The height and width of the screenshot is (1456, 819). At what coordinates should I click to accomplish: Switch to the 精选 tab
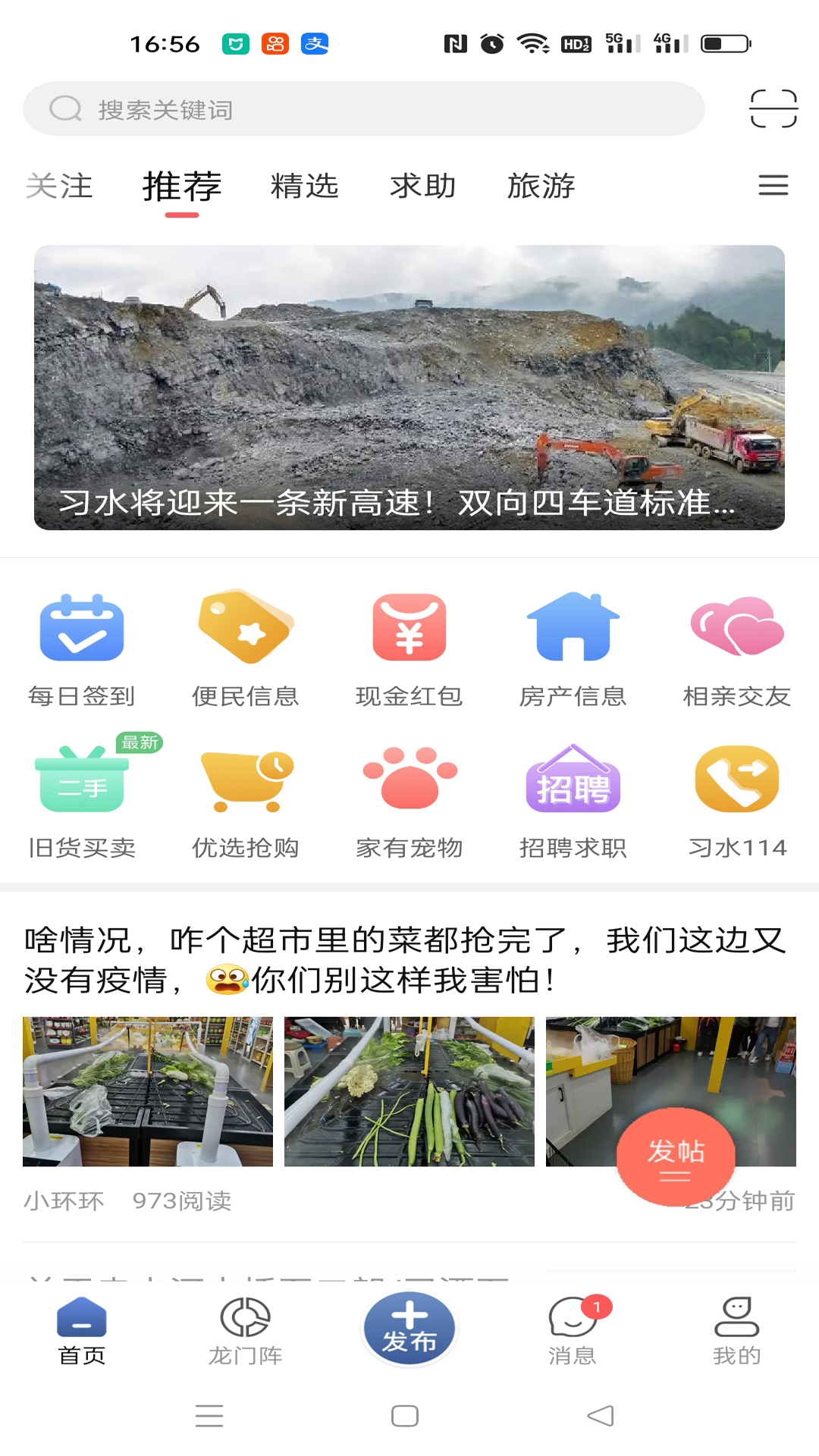[x=305, y=185]
